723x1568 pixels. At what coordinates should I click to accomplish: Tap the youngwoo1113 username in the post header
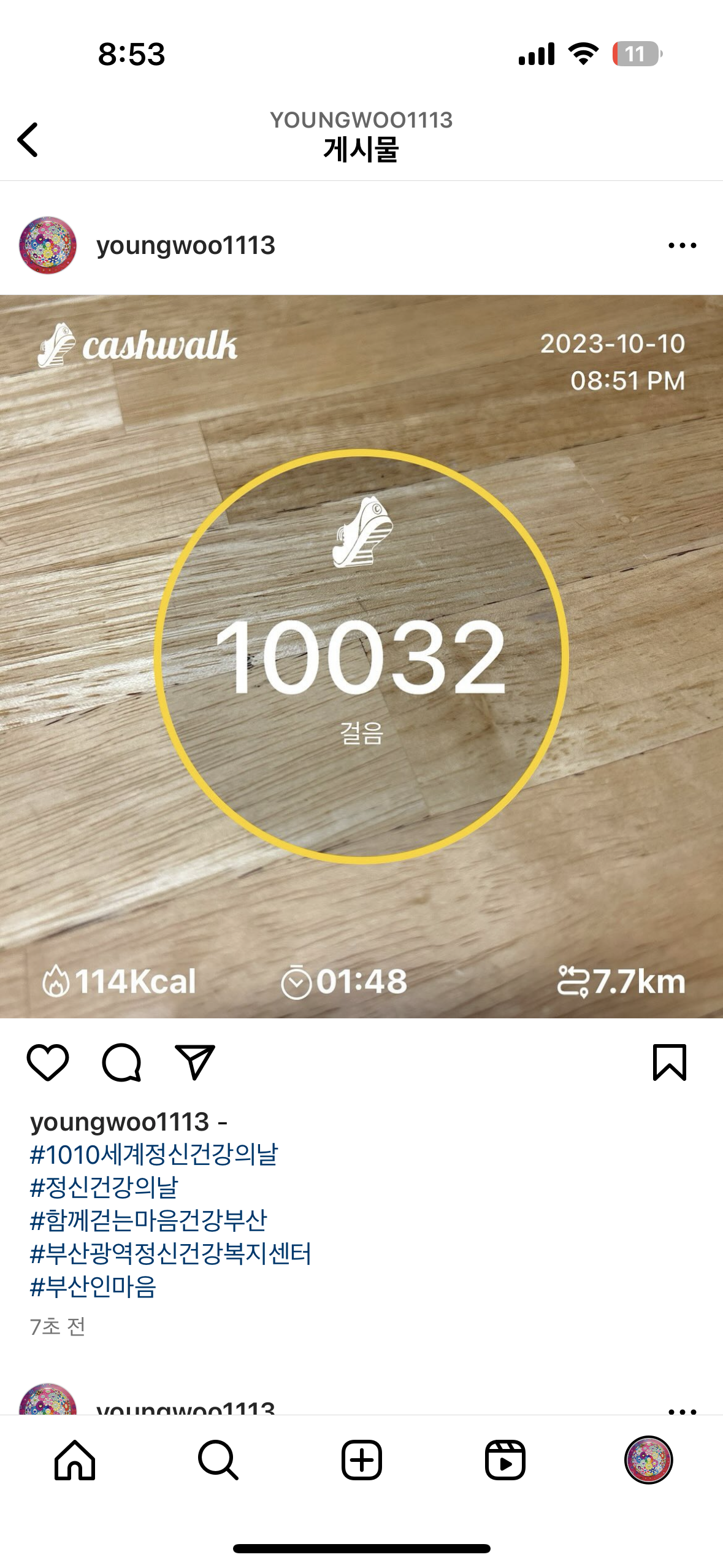[x=186, y=245]
